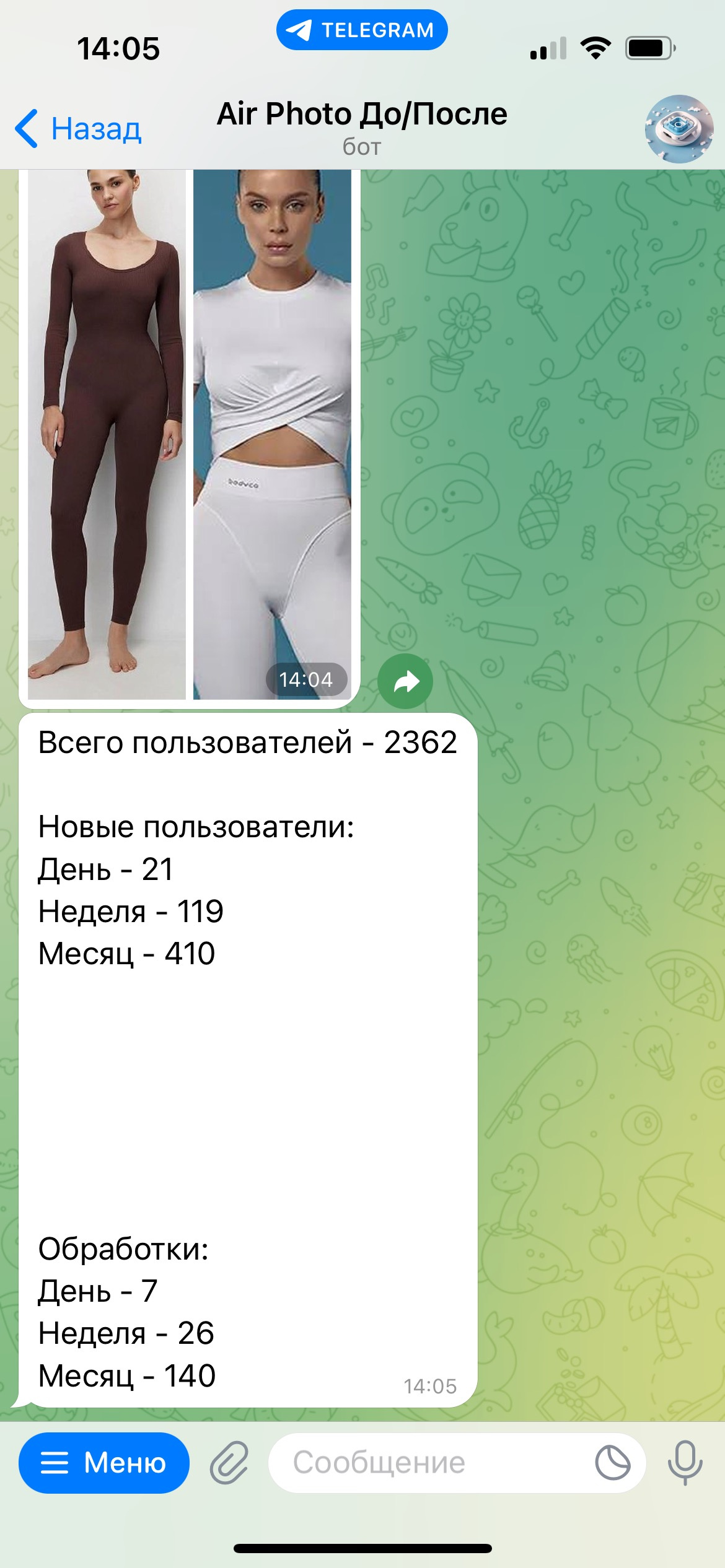Forward the photo message with the arrow
The image size is (725, 1568).
coord(405,681)
